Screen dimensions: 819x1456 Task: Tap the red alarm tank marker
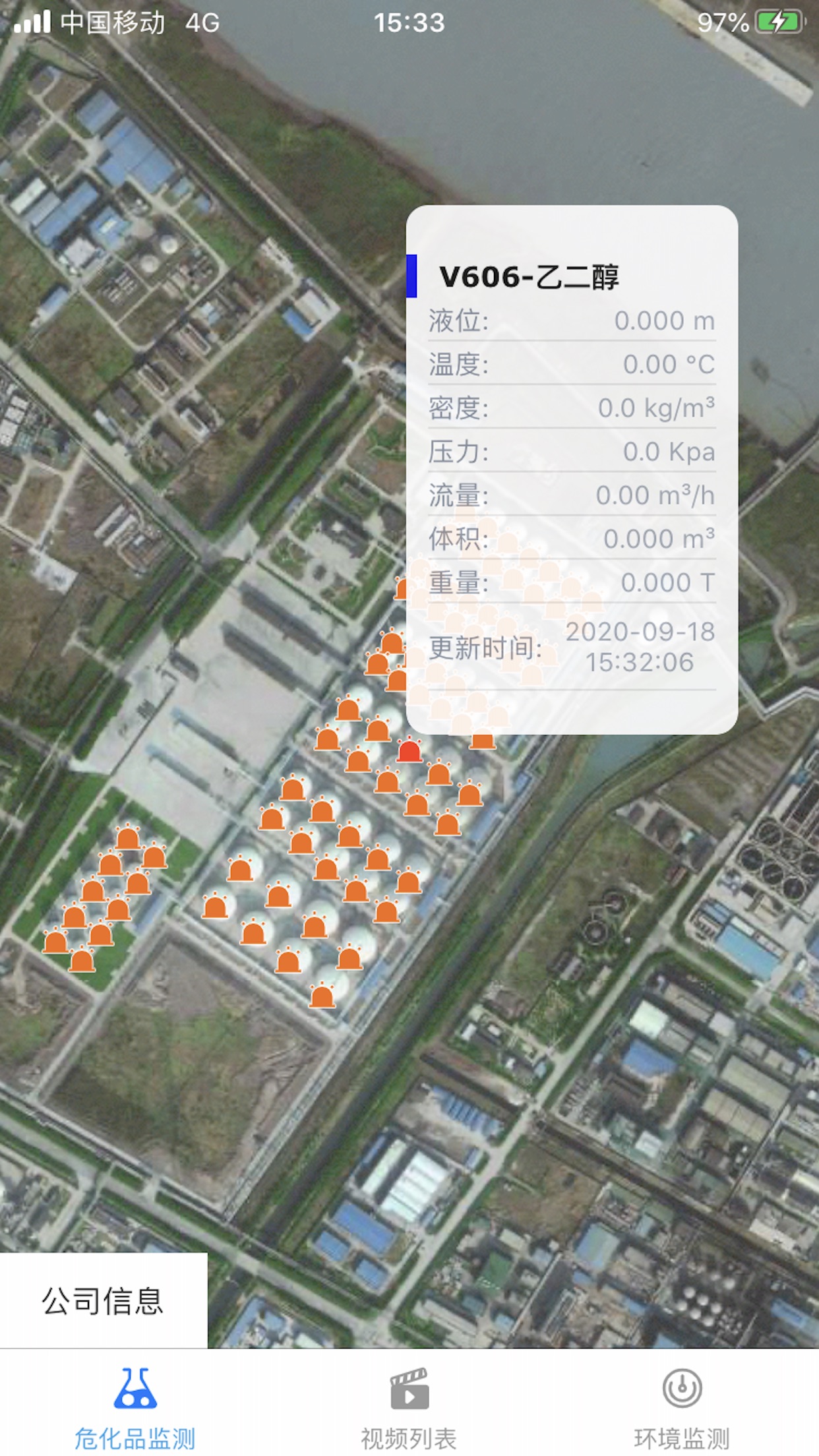coord(409,751)
